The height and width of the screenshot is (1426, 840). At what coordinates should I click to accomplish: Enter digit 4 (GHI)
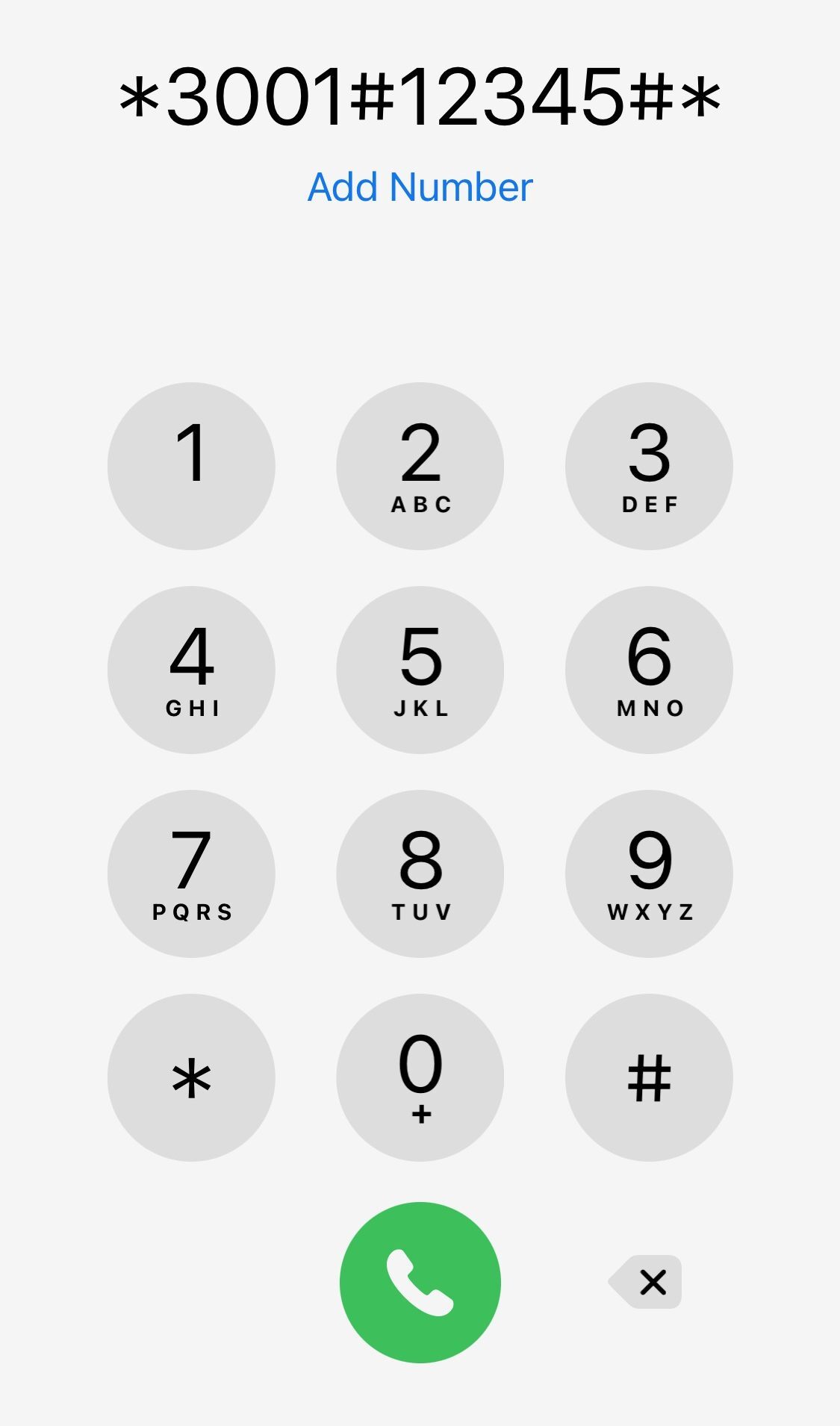[191, 670]
